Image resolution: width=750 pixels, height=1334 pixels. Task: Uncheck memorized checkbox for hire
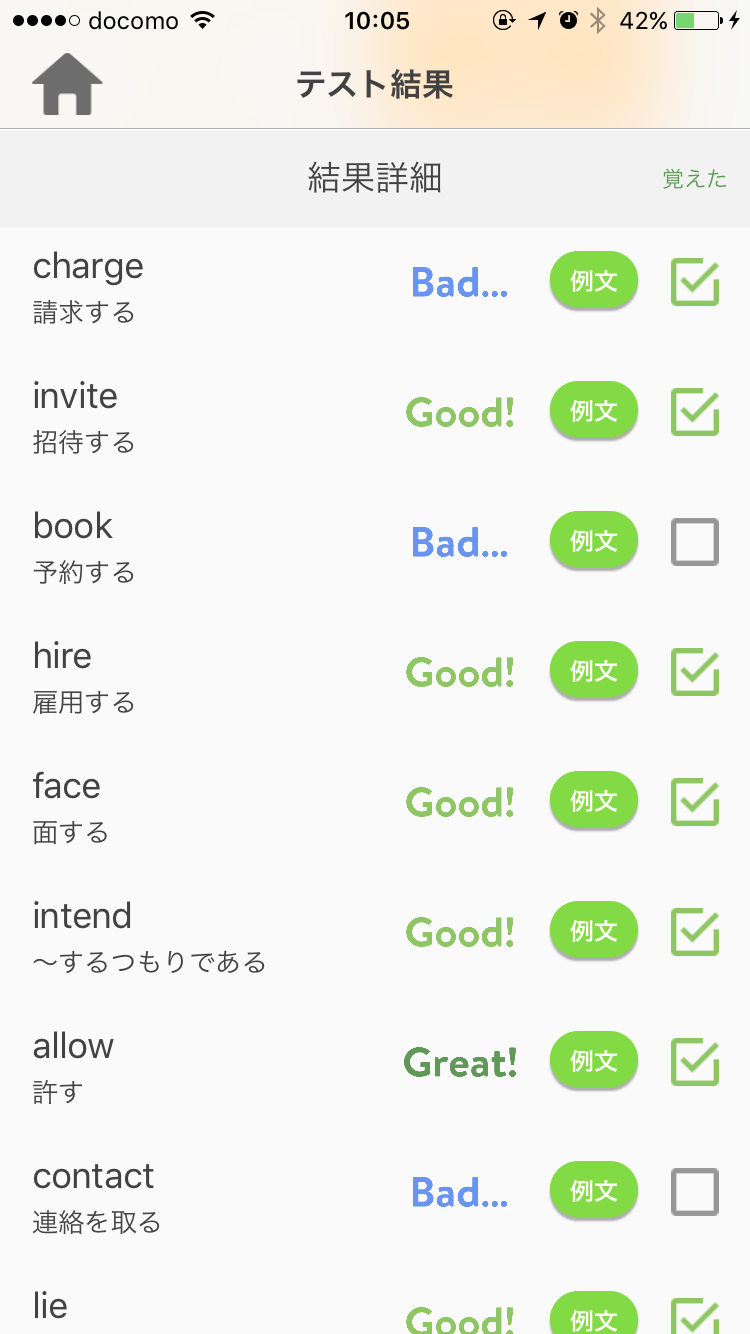click(x=695, y=672)
